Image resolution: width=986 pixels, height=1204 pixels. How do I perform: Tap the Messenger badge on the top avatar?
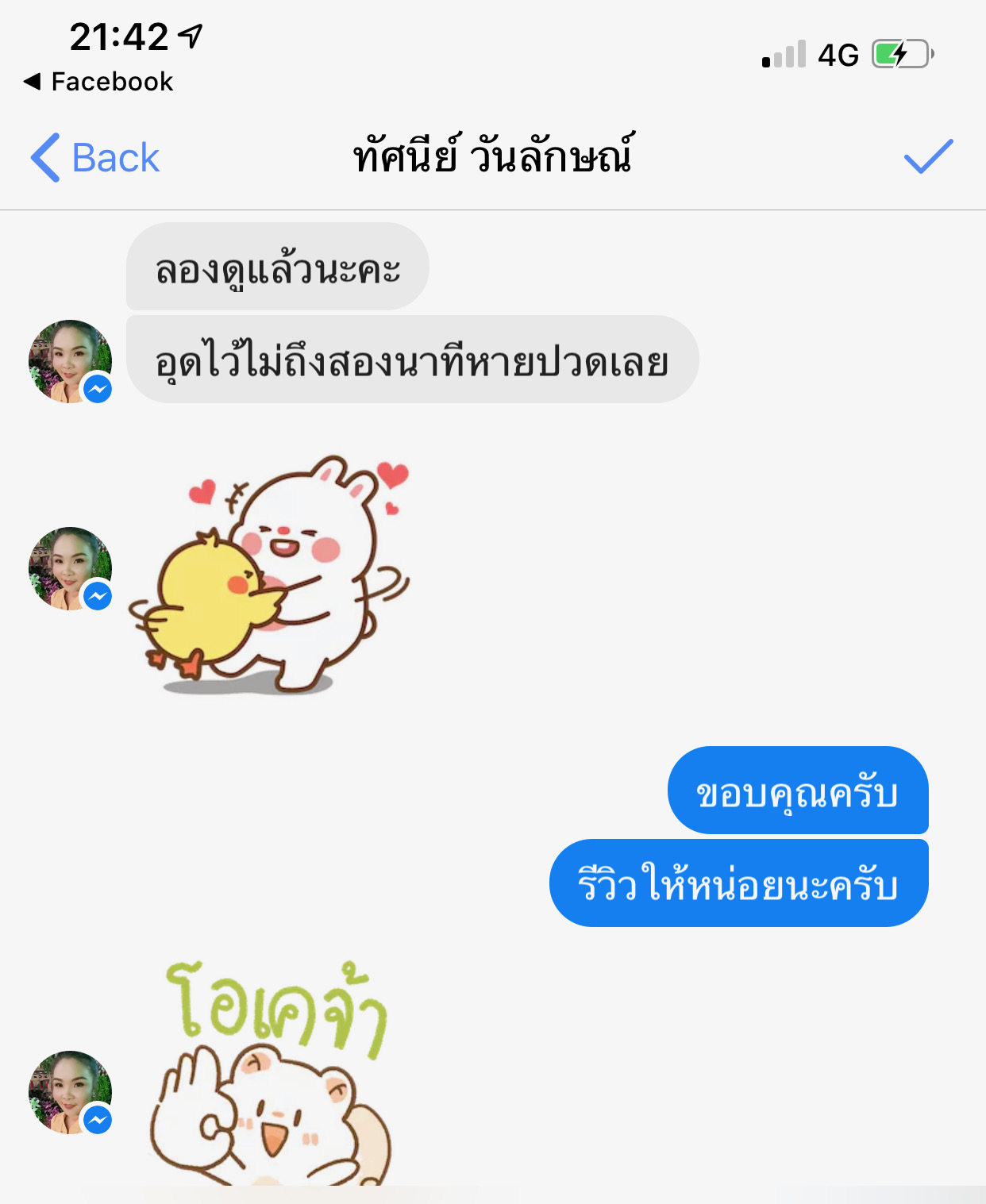pyautogui.click(x=96, y=390)
